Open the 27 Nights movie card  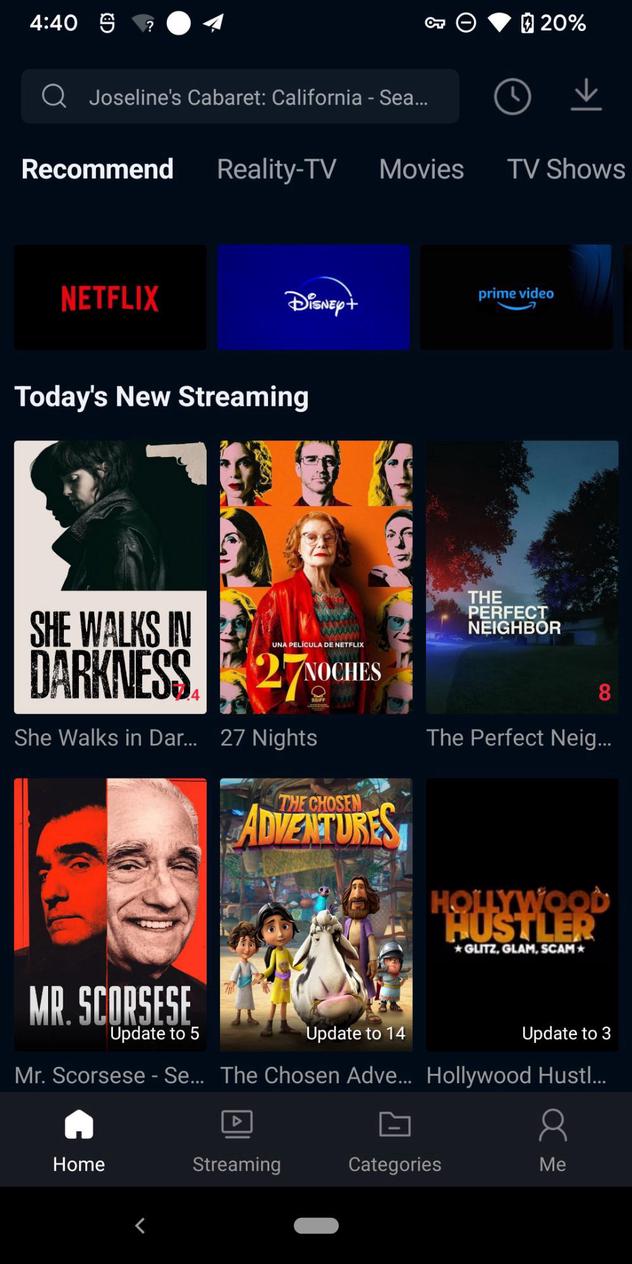[316, 577]
